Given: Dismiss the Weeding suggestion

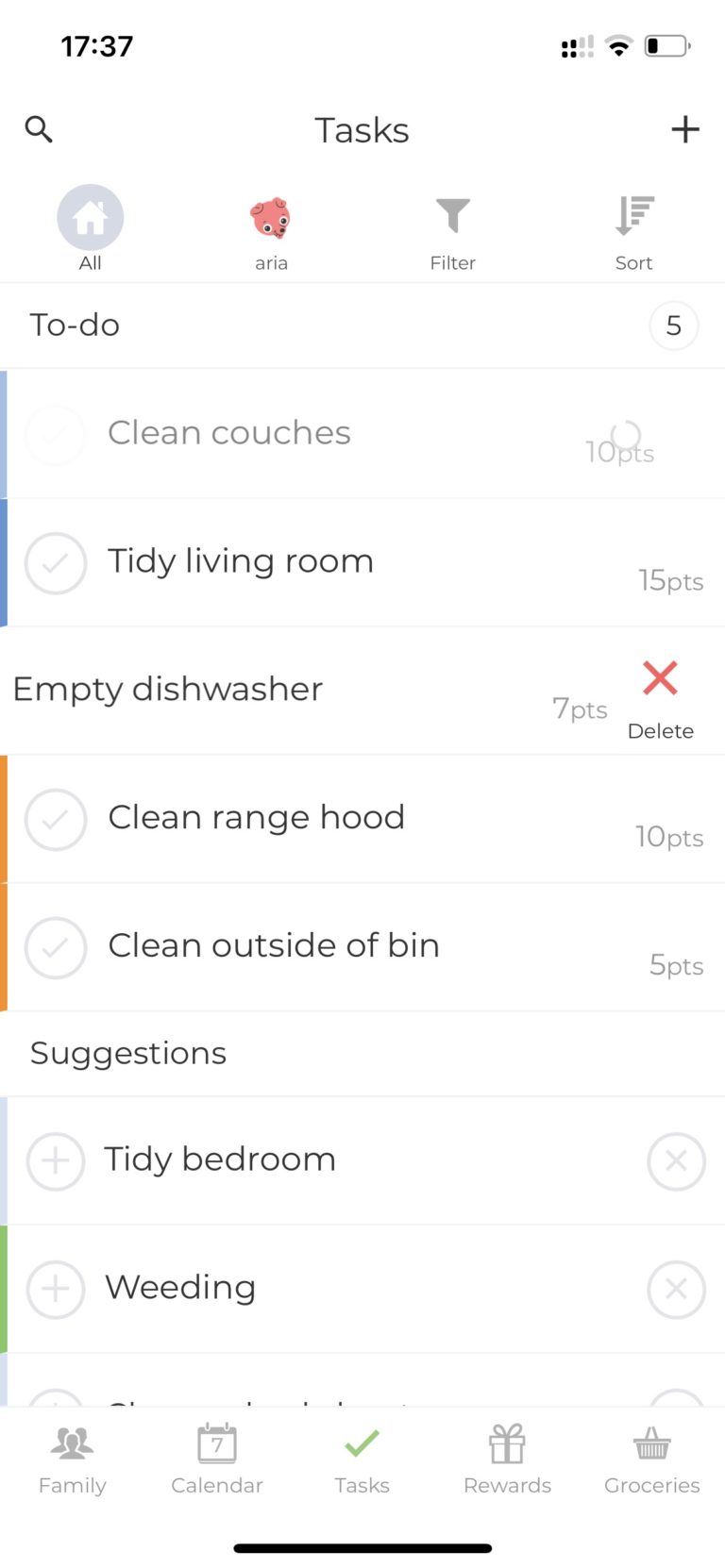Looking at the screenshot, I should coord(676,1290).
